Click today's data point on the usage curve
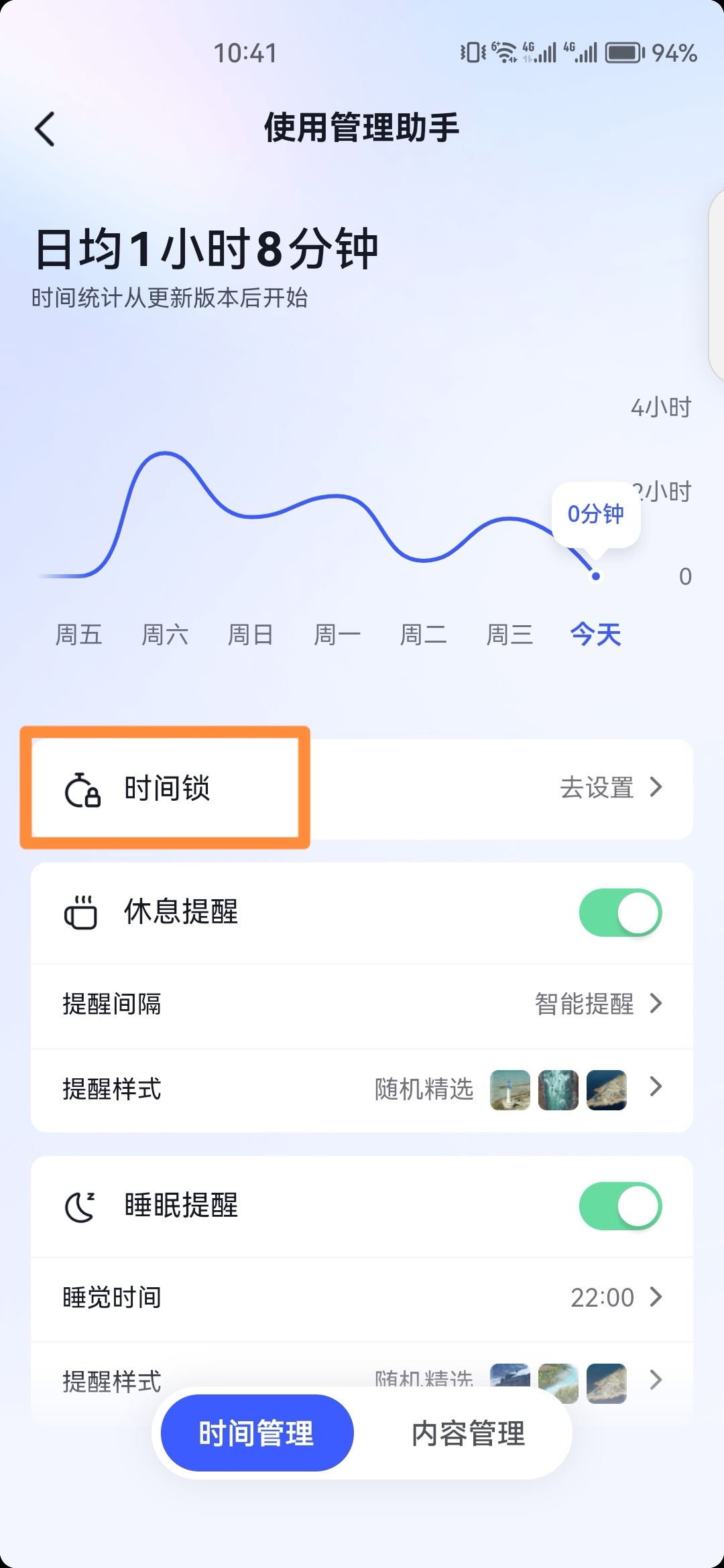This screenshot has height=1568, width=724. (x=595, y=575)
